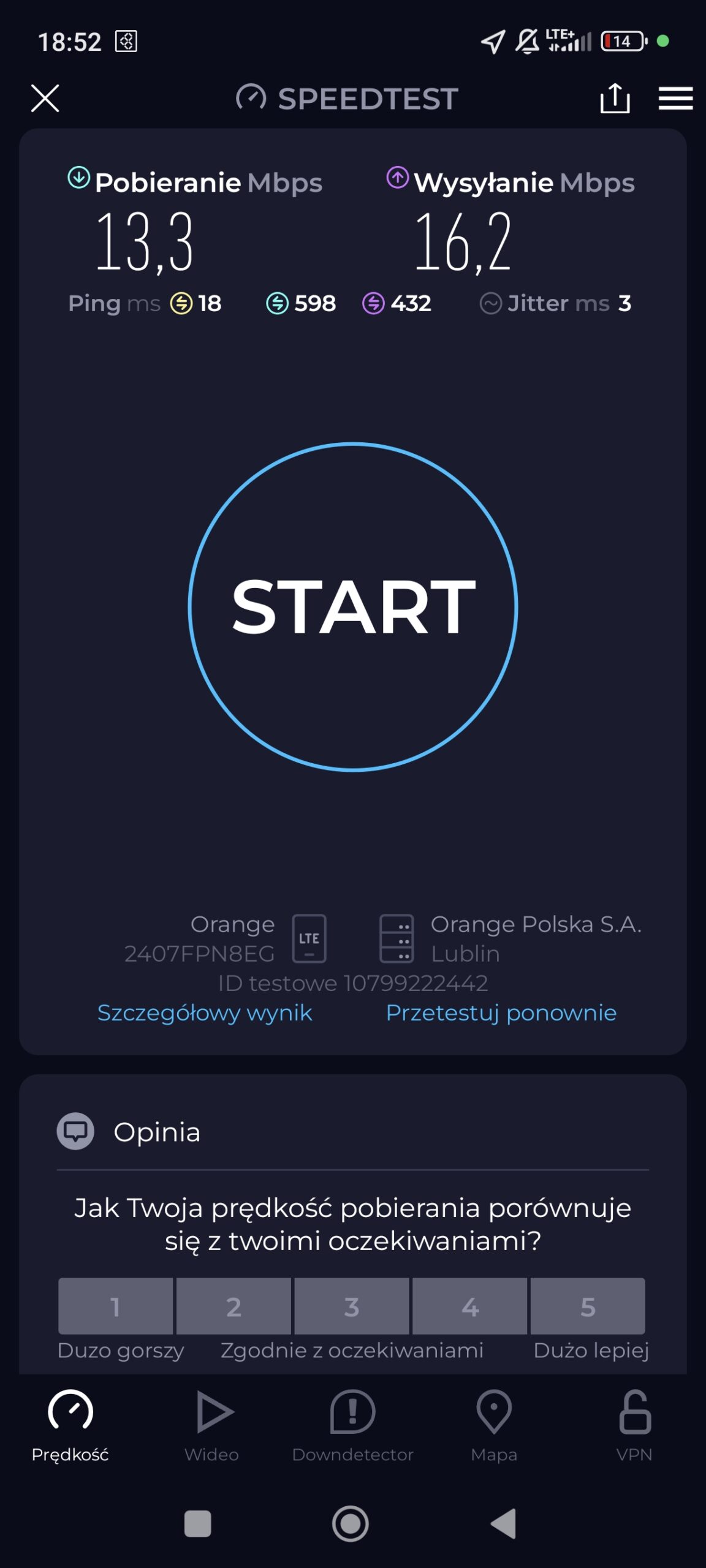
Task: Give rating 5 Dużo lepiej
Action: point(588,1306)
